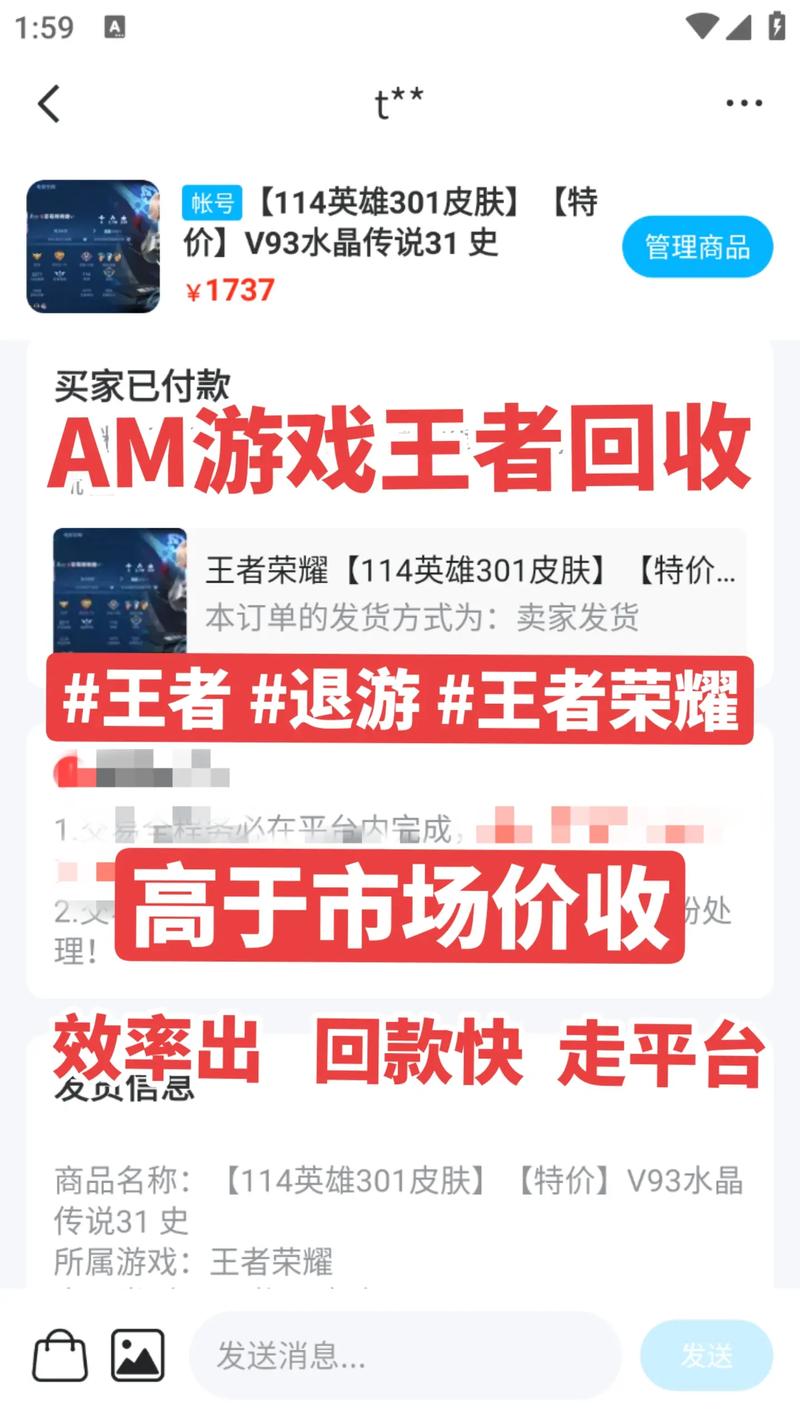Open the top product listing thumbnail
This screenshot has width=800, height=1422.
pos(92,245)
